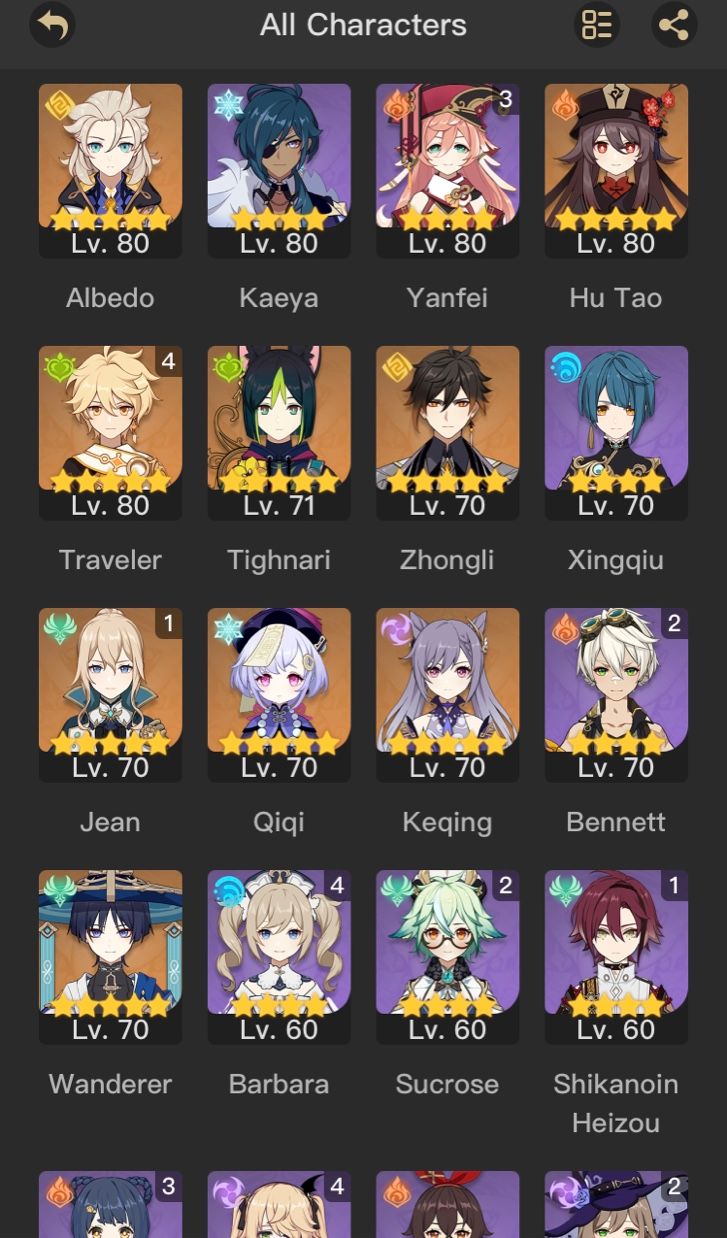
Task: Click the back arrow in the header
Action: (52, 26)
